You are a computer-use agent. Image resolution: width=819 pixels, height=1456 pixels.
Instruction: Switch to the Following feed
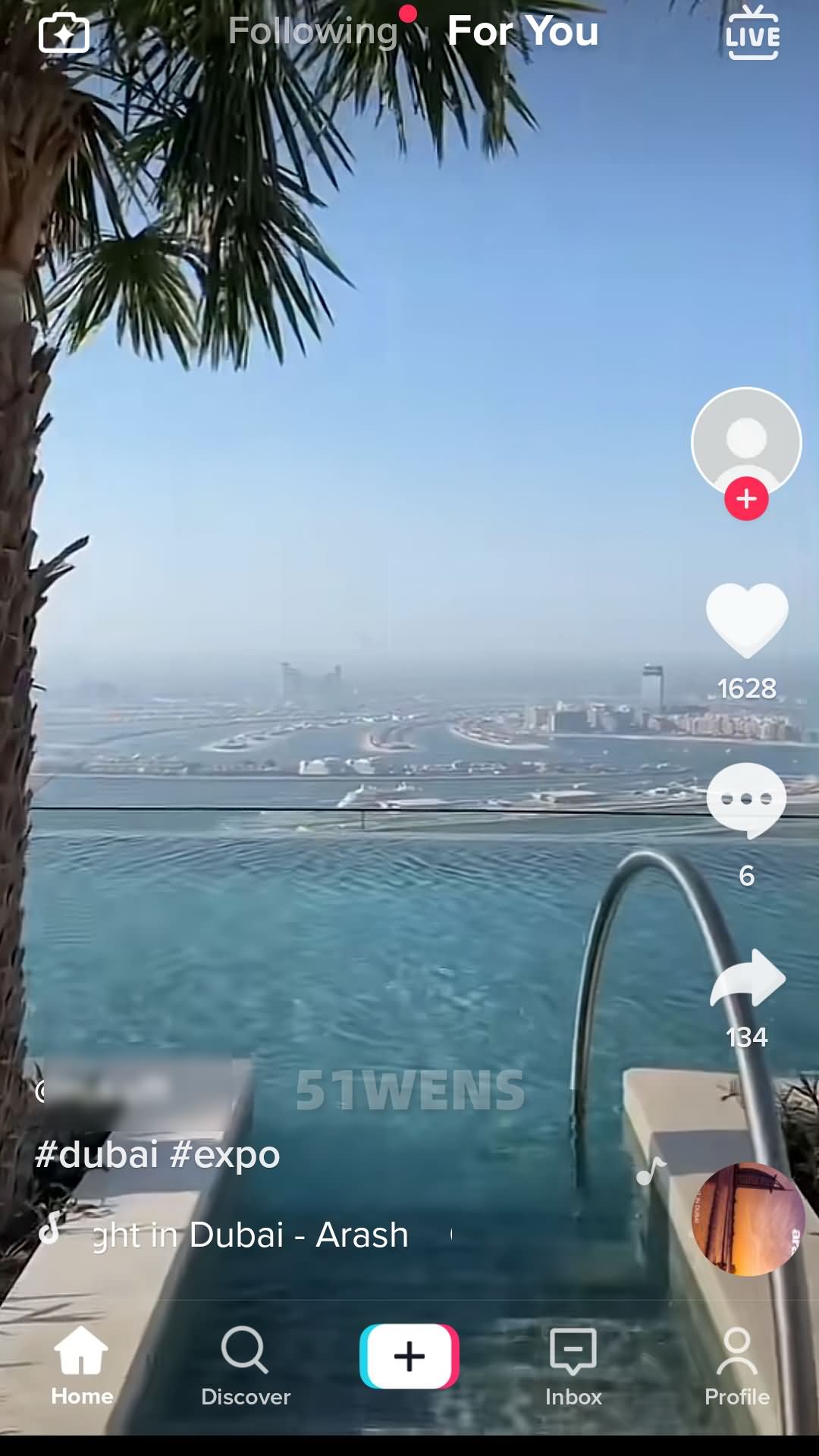point(312,31)
